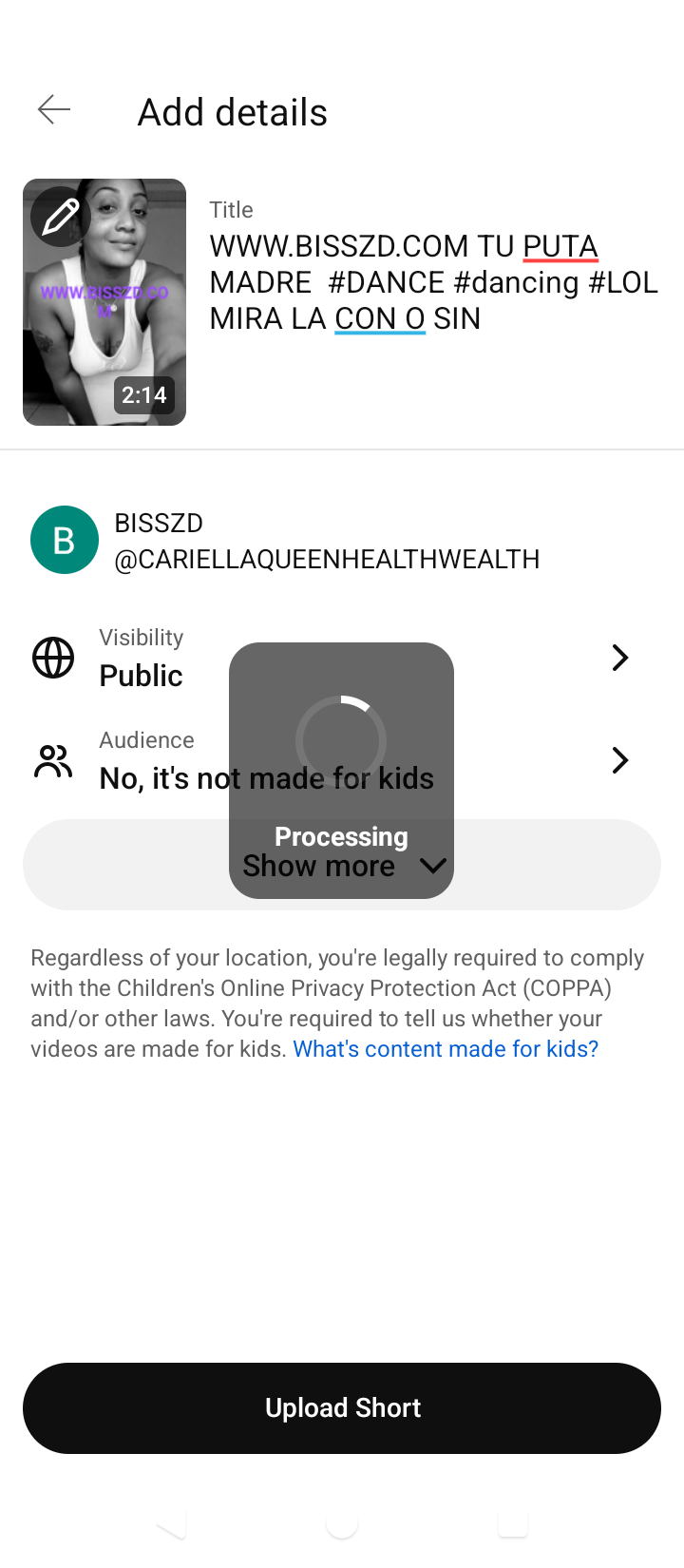Open "What's content made for kids?" link
This screenshot has height=1568, width=684.
446,1049
